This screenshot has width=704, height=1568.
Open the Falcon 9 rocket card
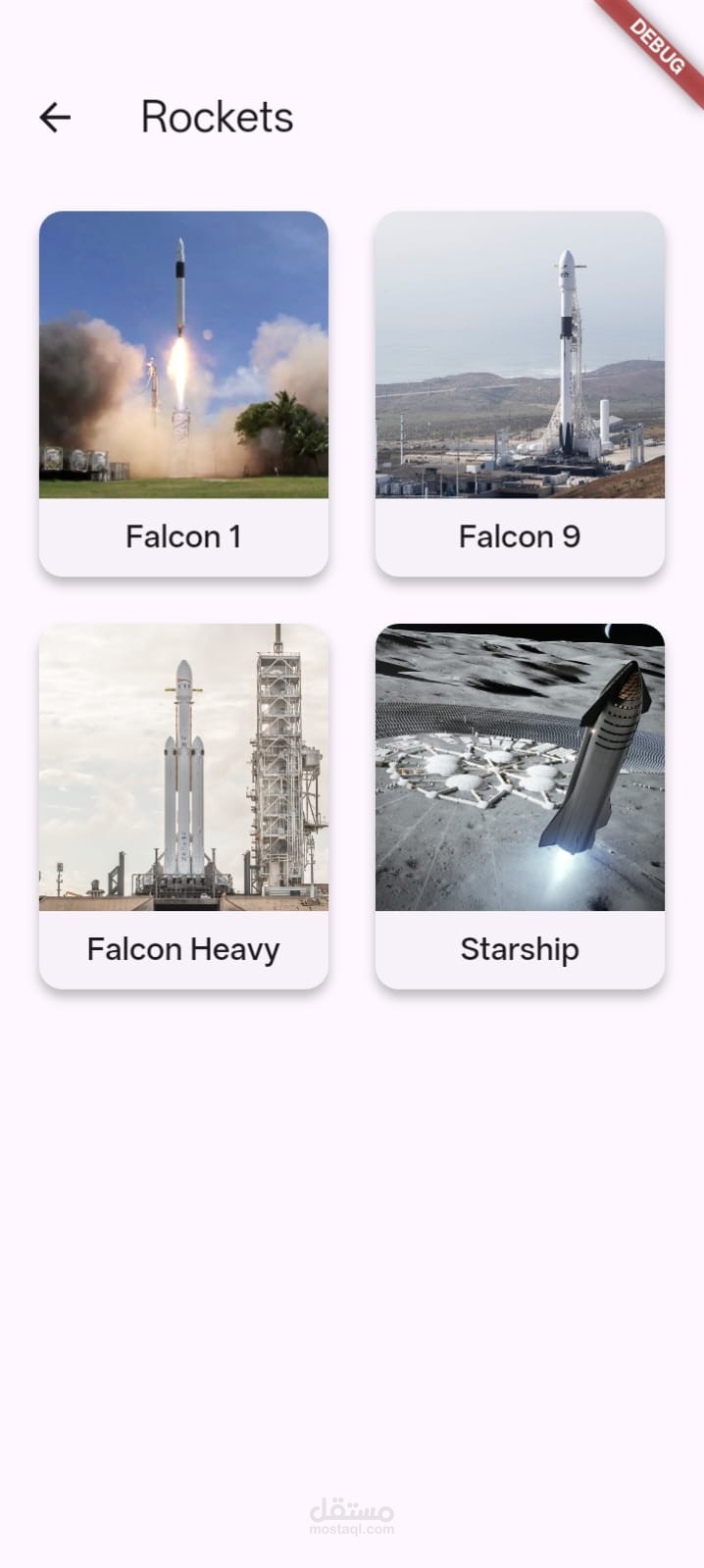tap(520, 393)
